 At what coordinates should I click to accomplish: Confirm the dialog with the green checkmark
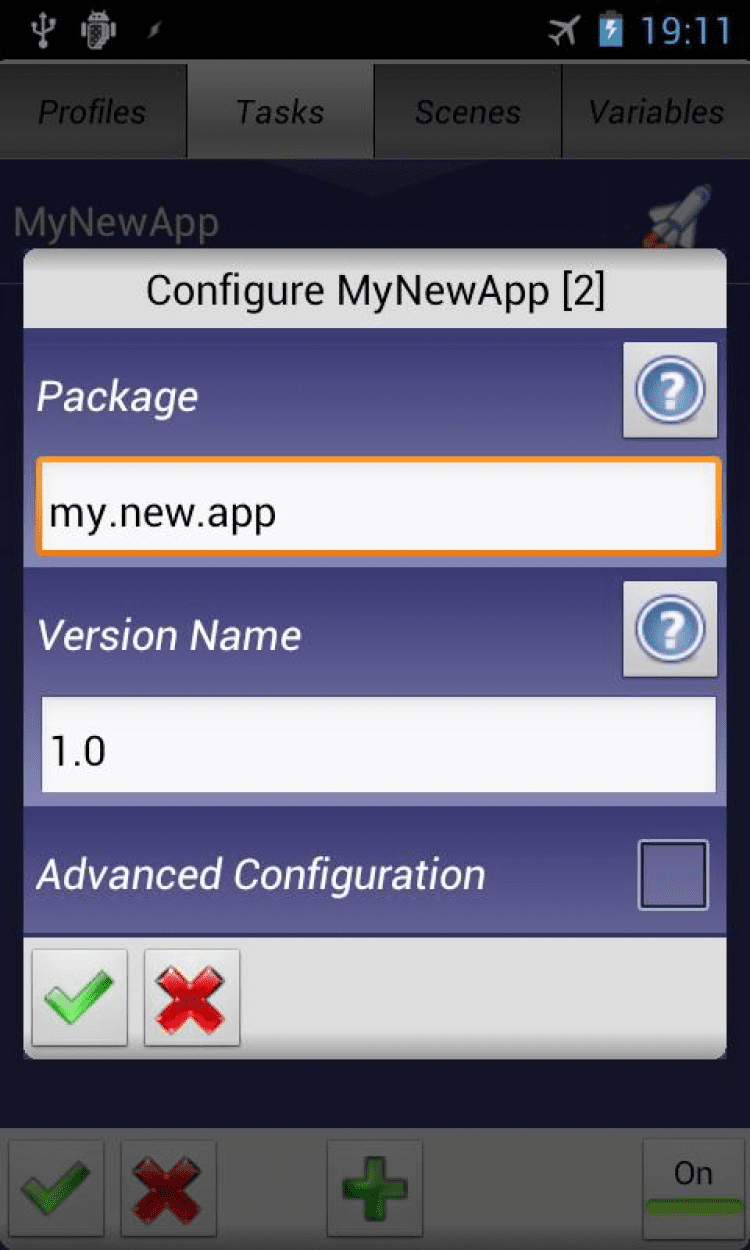(79, 997)
